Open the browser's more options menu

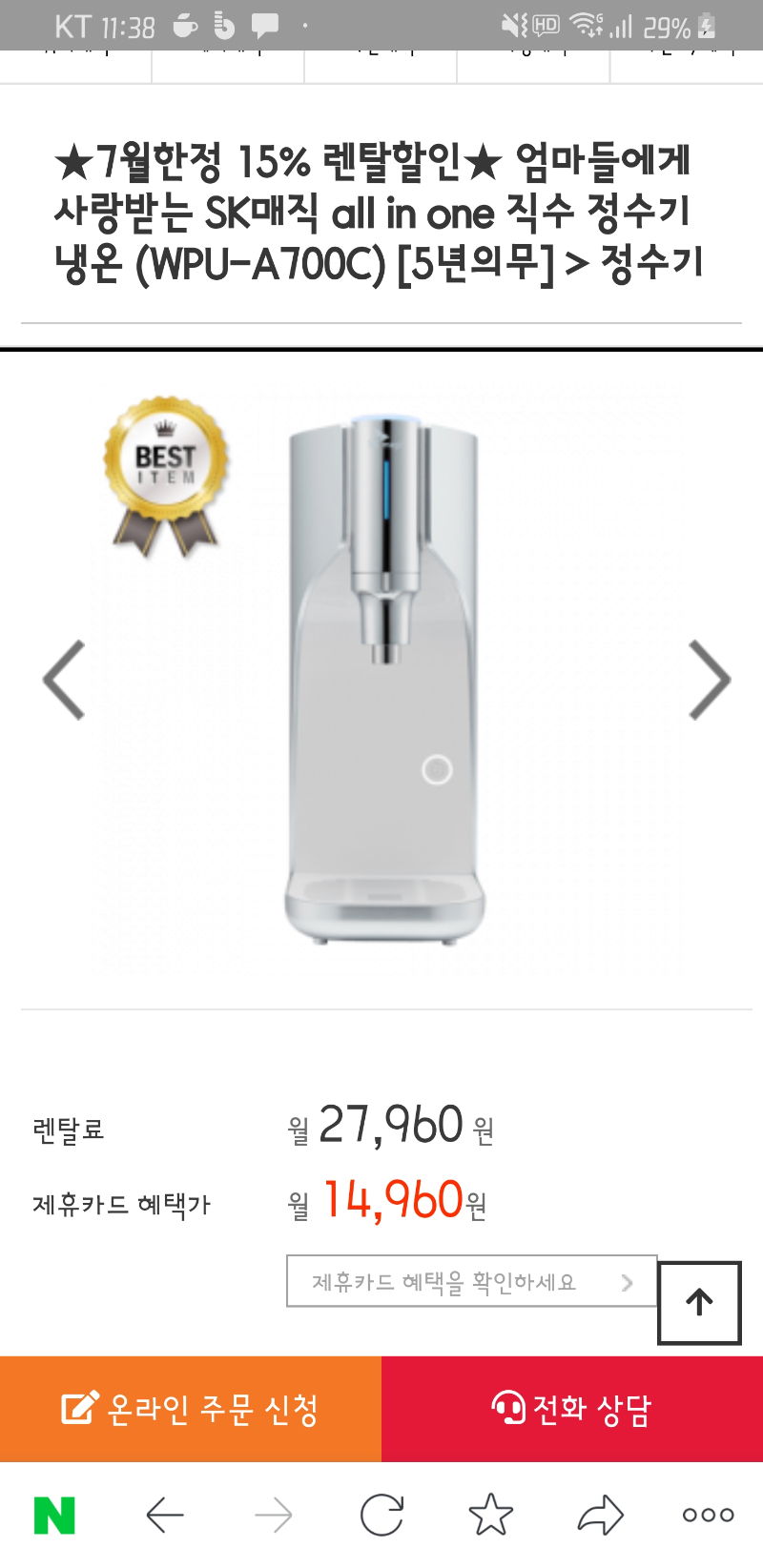[708, 1515]
